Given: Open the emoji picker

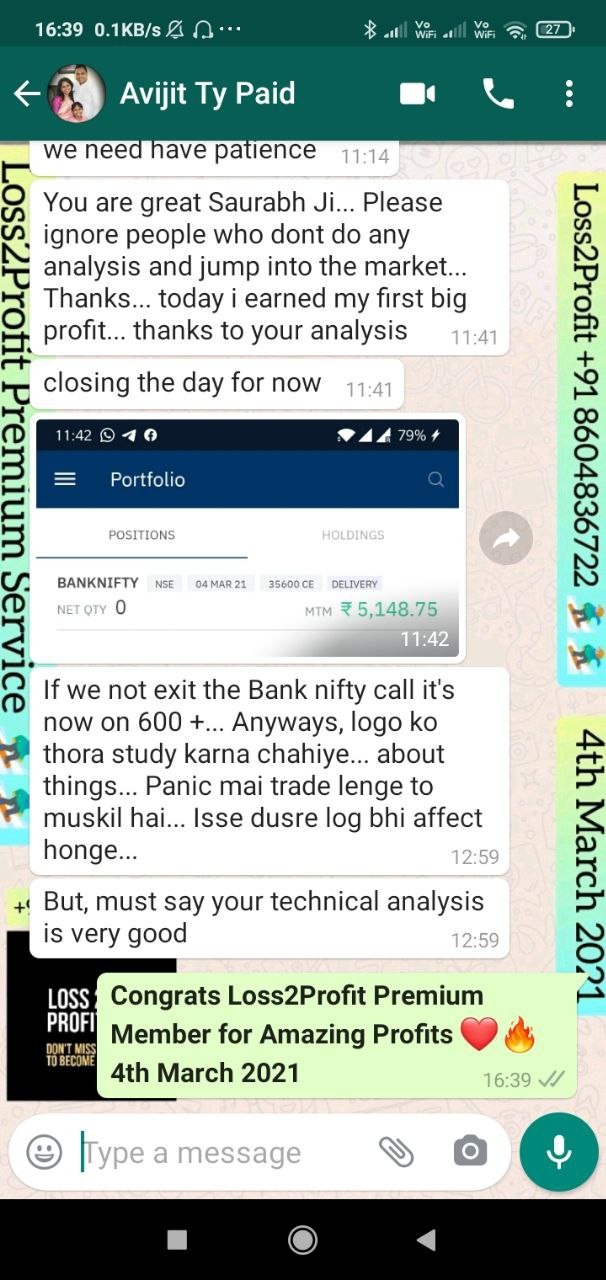Looking at the screenshot, I should coord(44,1152).
